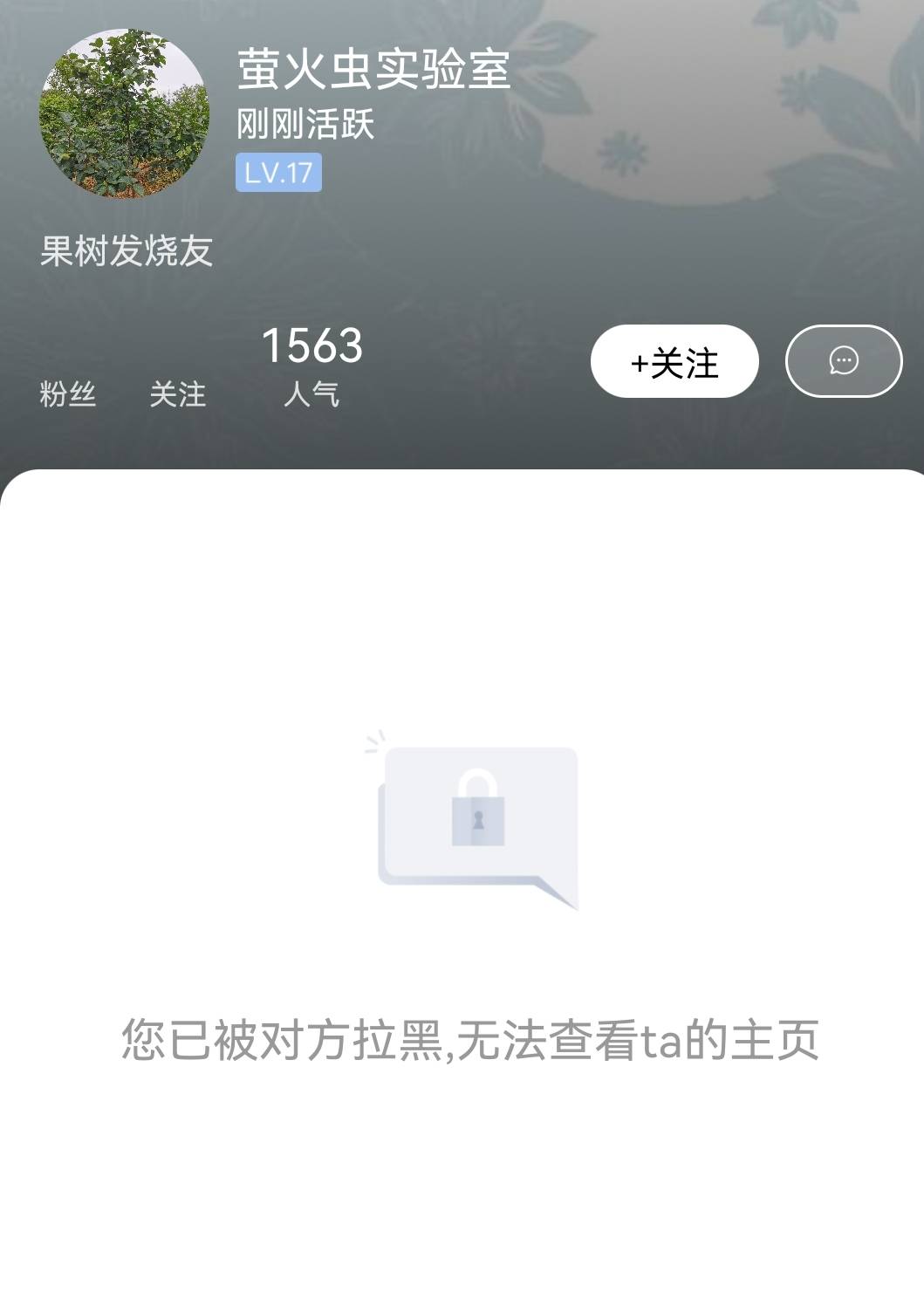The image size is (924, 1306).
Task: View the profile avatar photo
Action: coord(124,113)
